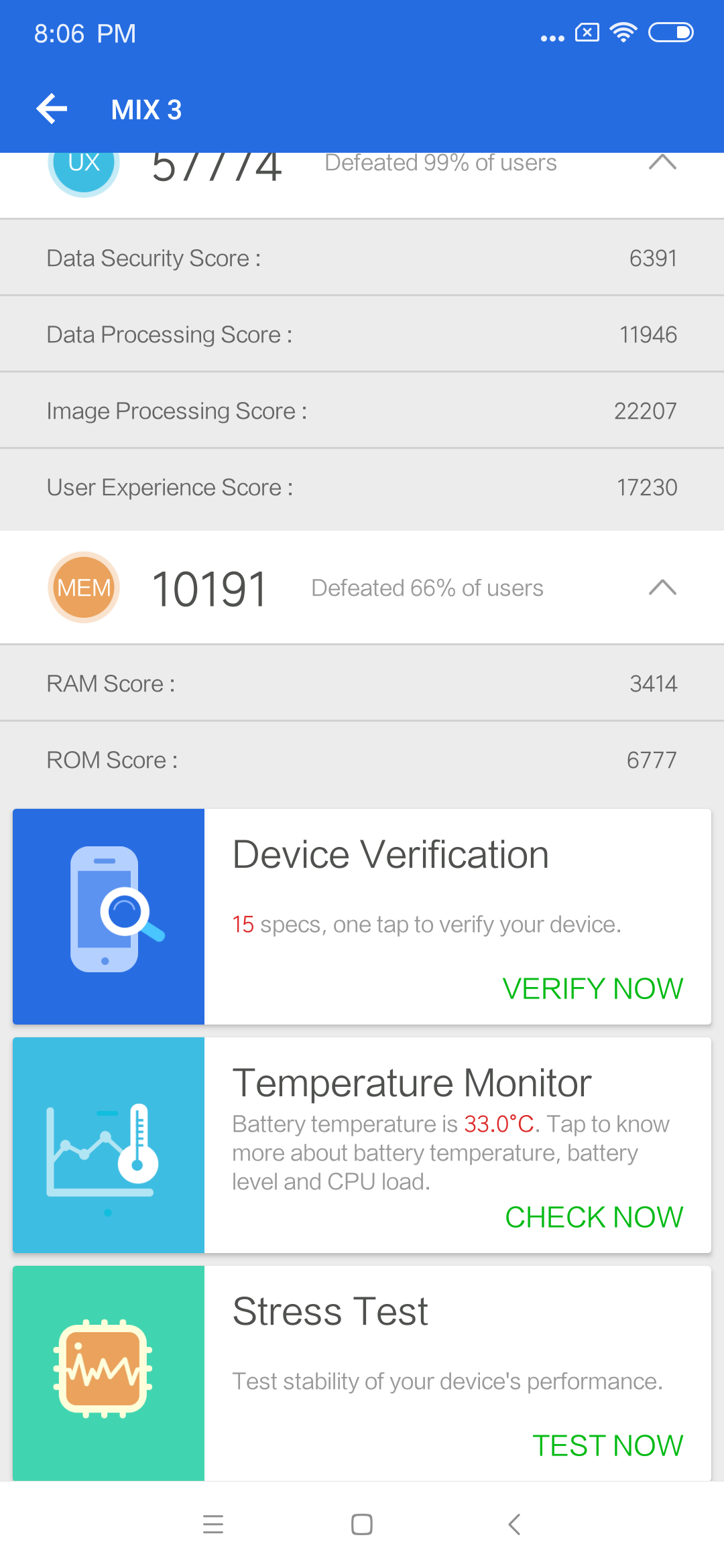Image resolution: width=724 pixels, height=1568 pixels.
Task: Open the Stress Test card
Action: (362, 1373)
